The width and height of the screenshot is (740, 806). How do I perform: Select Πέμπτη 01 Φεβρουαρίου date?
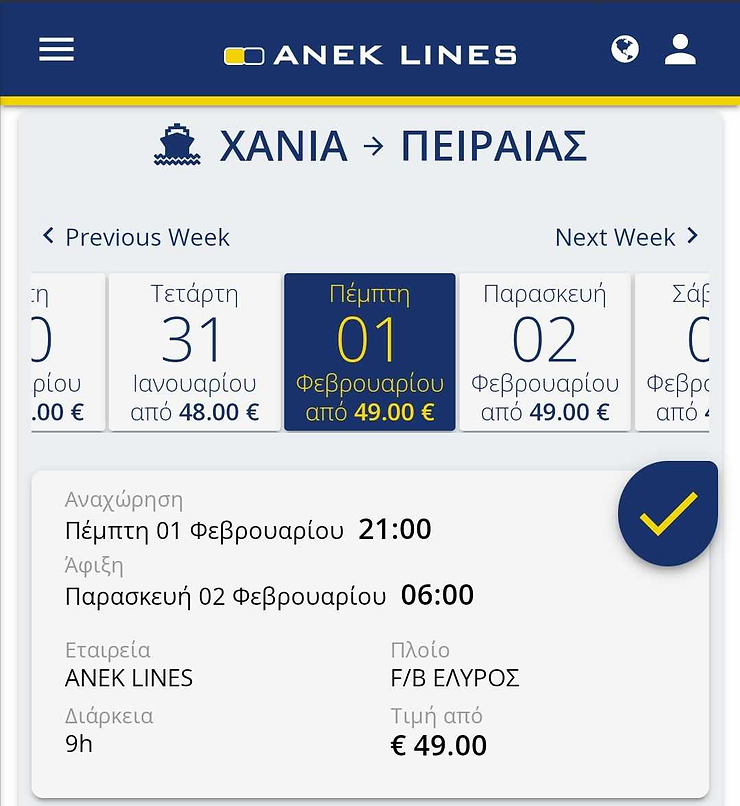pyautogui.click(x=370, y=352)
